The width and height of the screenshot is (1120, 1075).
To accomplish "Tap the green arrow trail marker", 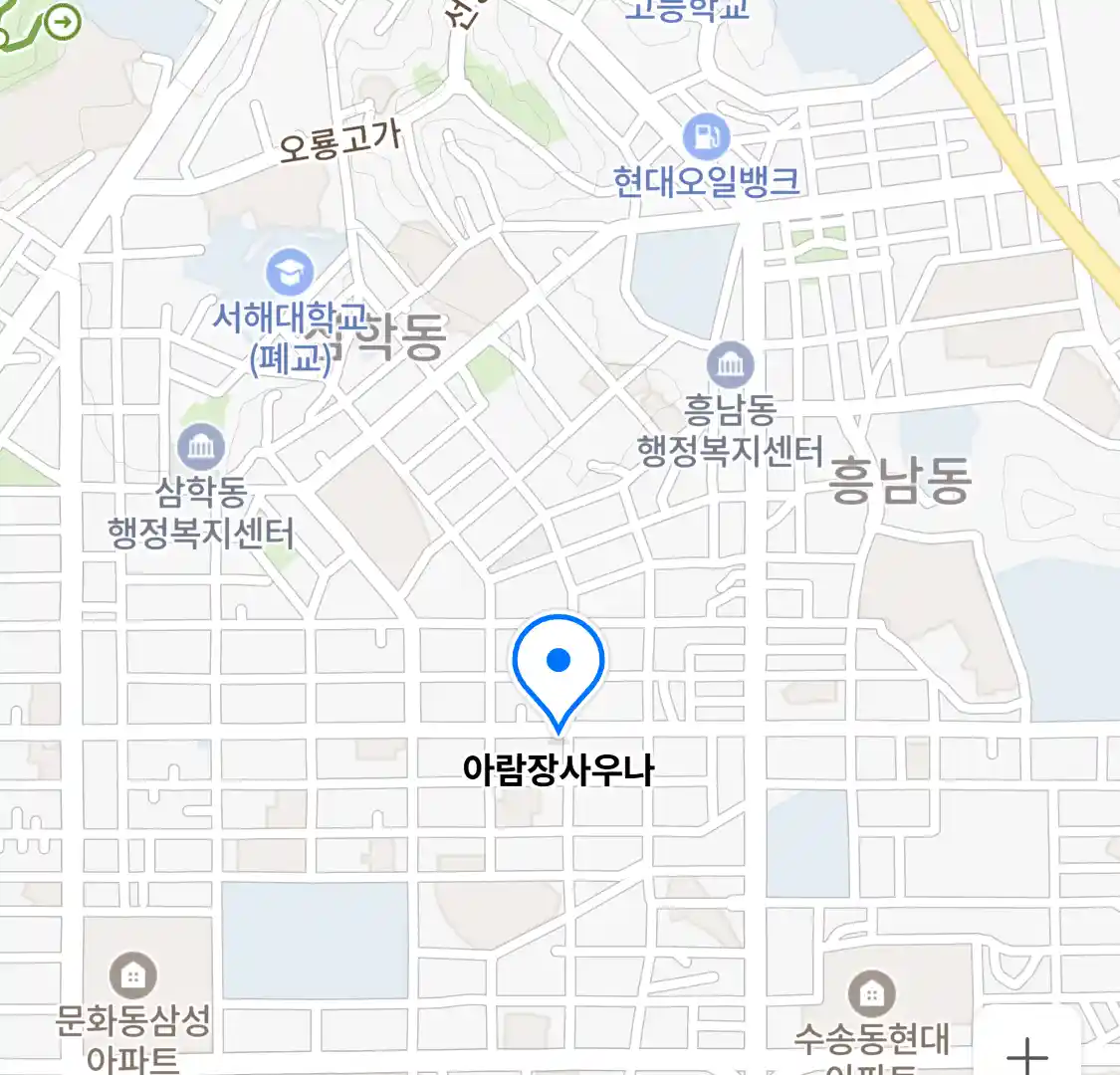I will (64, 21).
